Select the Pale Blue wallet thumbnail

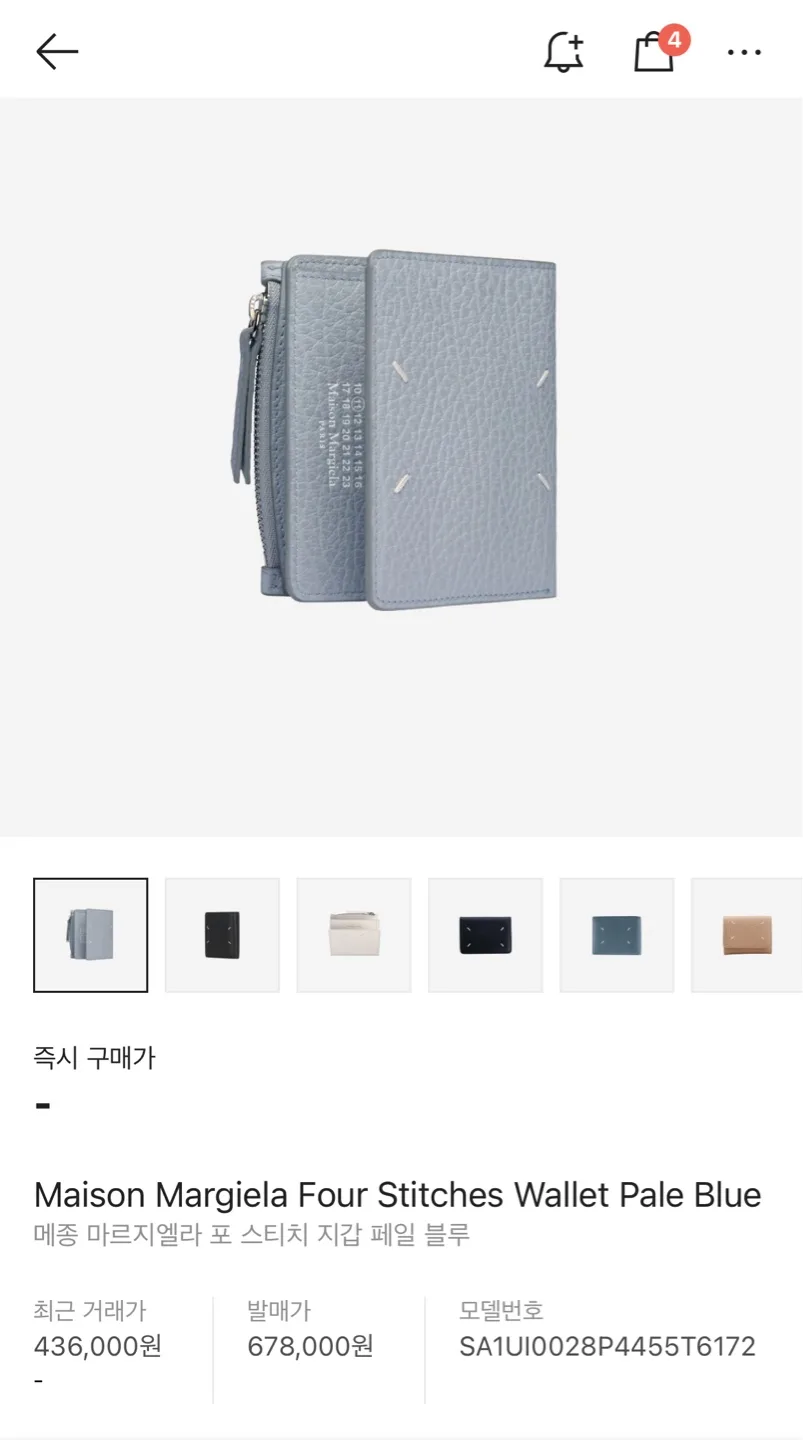pyautogui.click(x=90, y=934)
